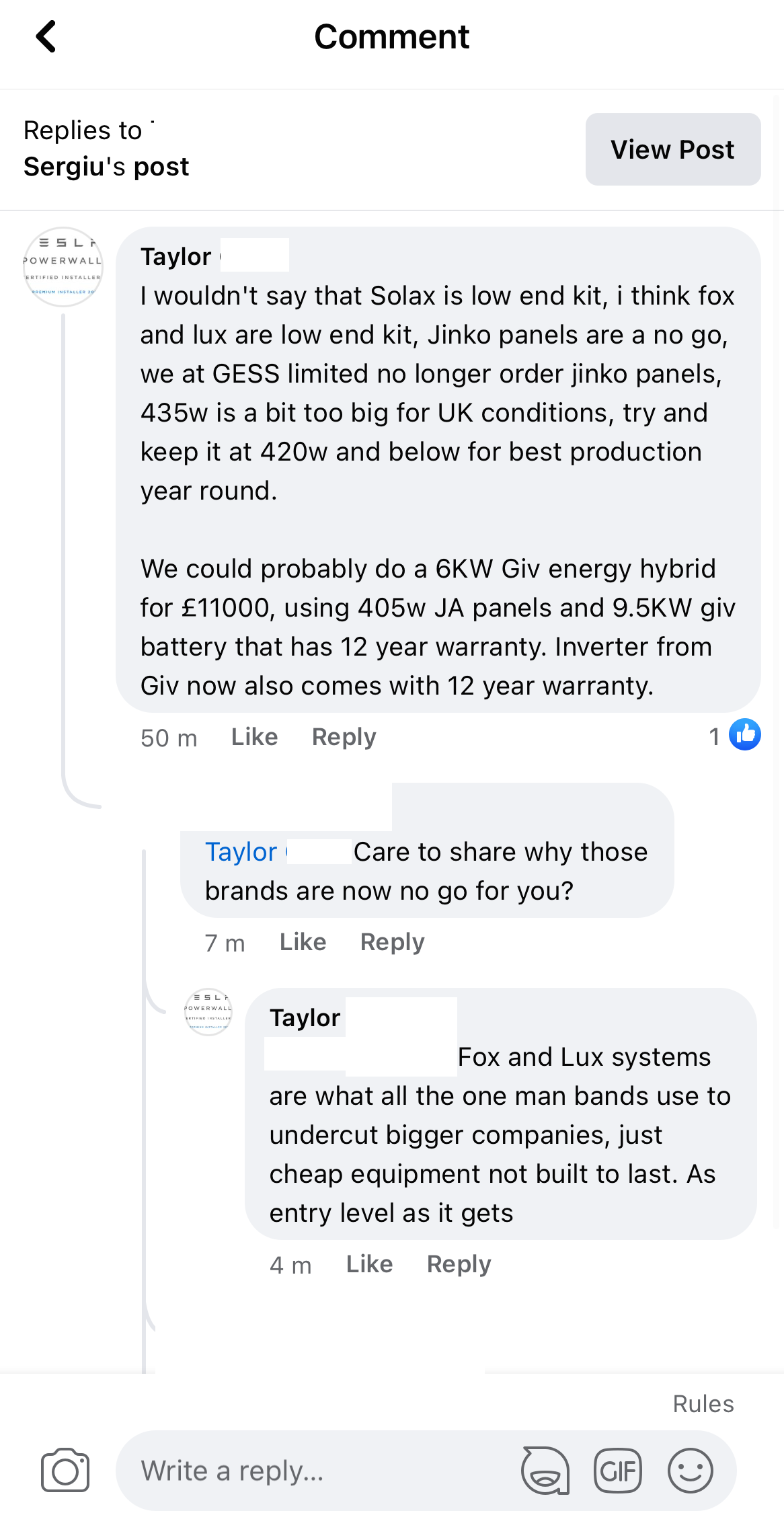
Task: Reply to the comment posted 4 m ago
Action: click(459, 1264)
